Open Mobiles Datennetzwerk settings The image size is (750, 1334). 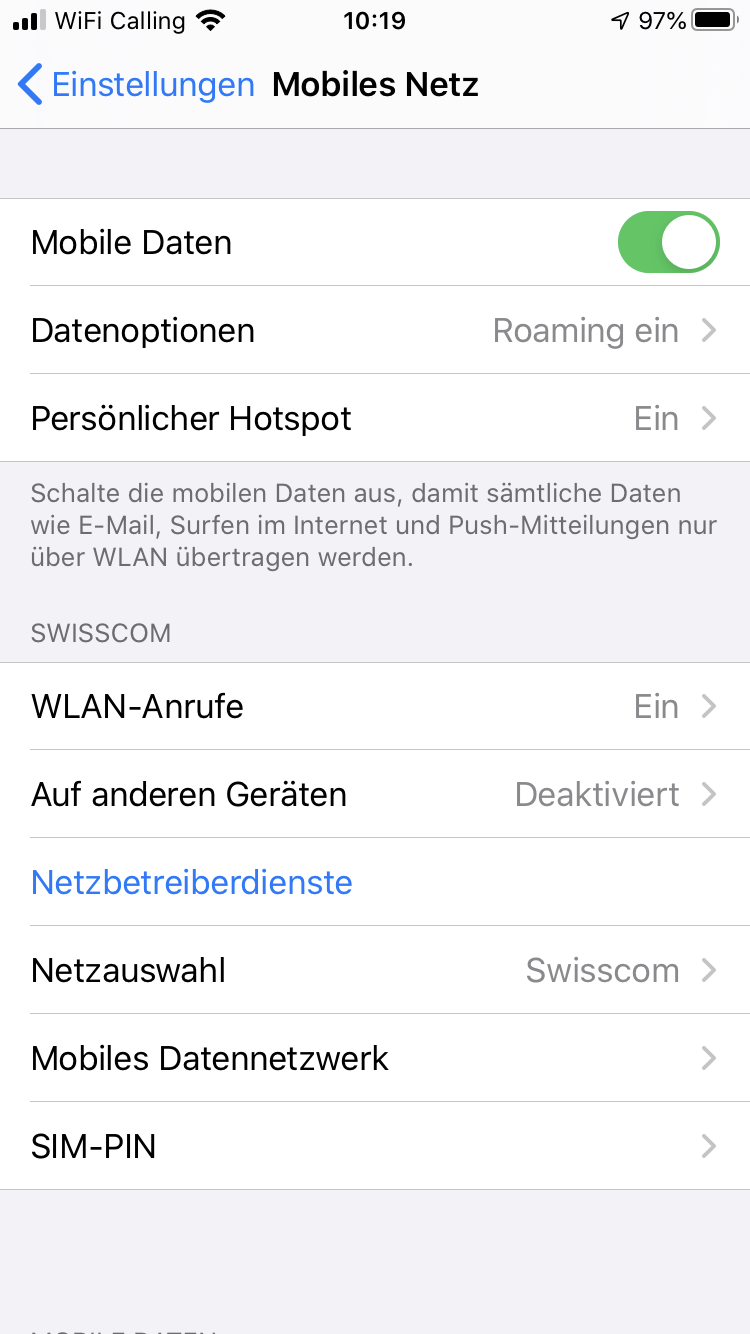[375, 1058]
